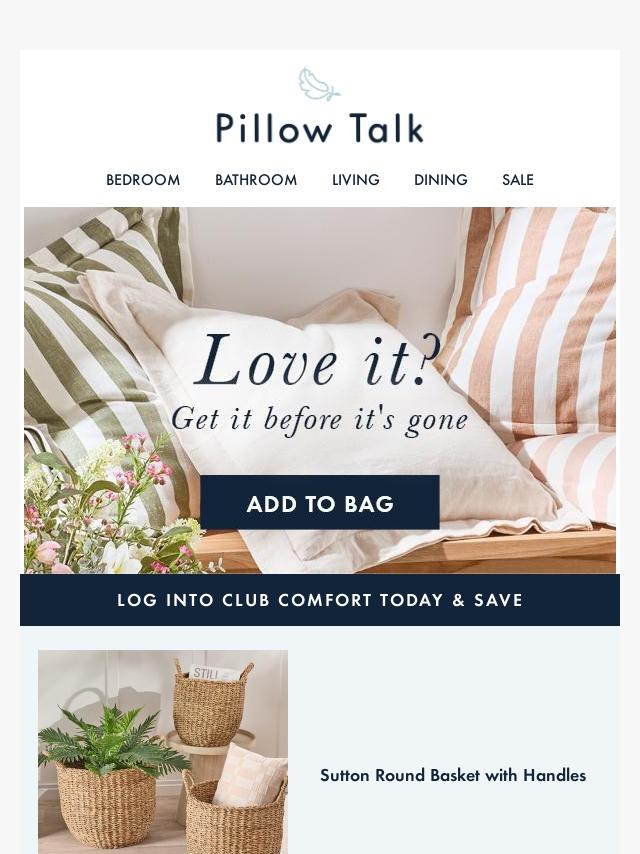Go to the Bathroom category
Image resolution: width=640 pixels, height=854 pixels.
(256, 180)
